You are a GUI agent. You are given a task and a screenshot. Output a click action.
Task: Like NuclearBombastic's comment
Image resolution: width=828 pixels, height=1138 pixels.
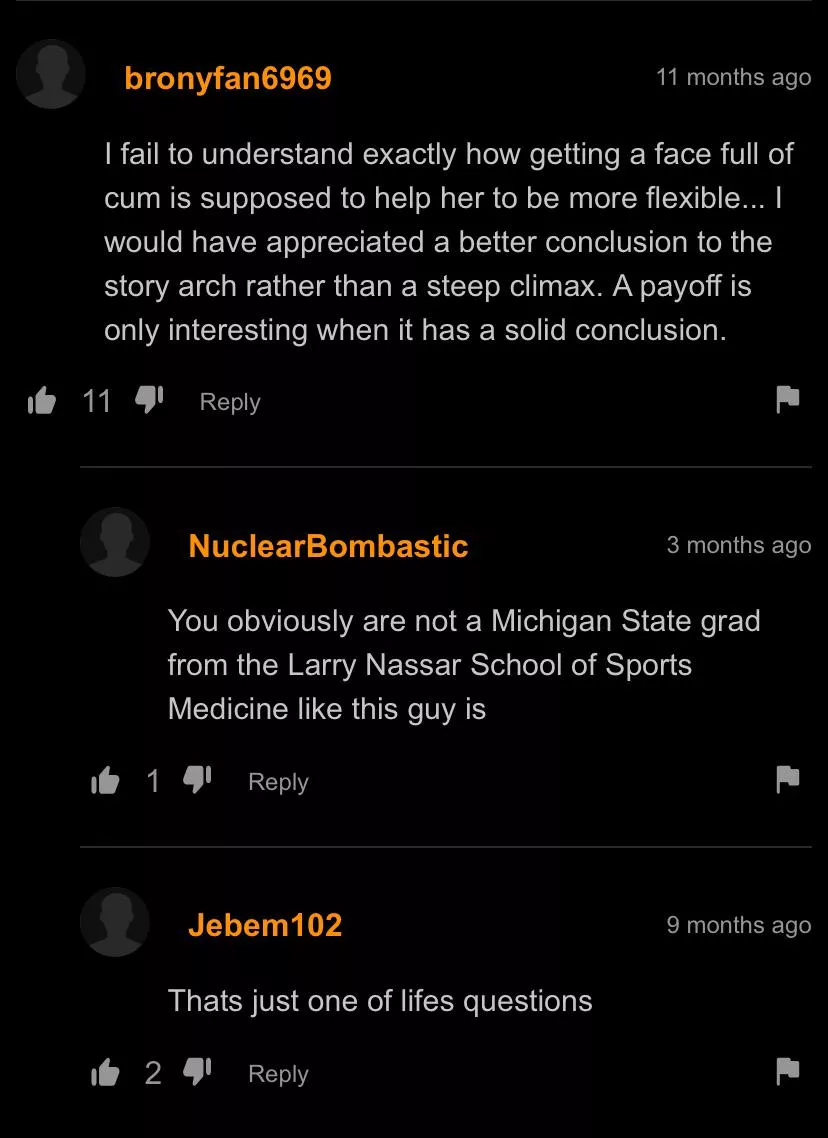point(105,781)
